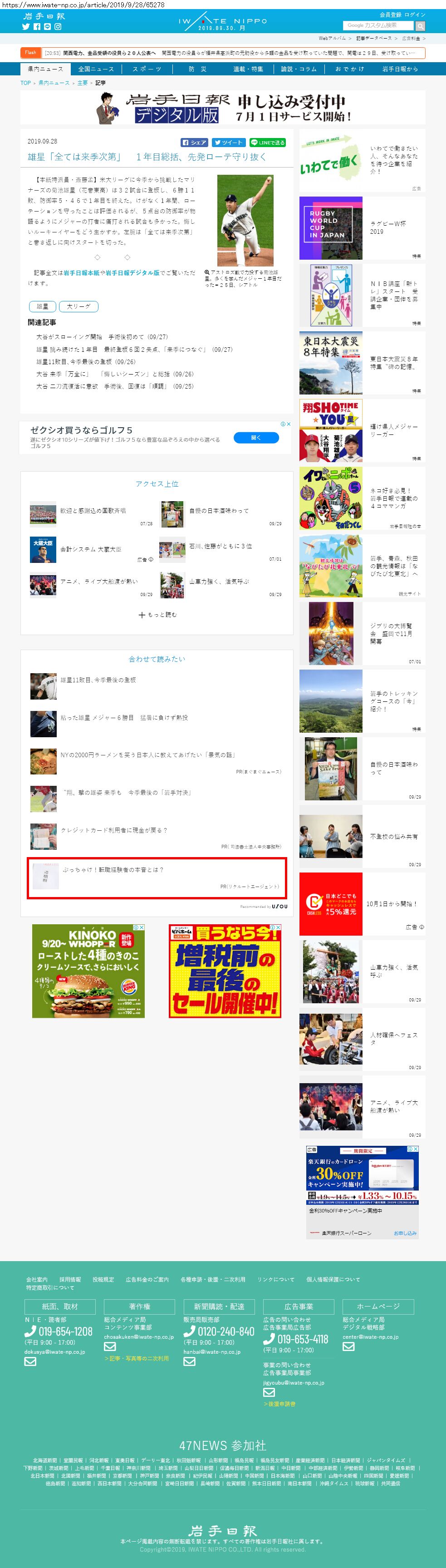The width and height of the screenshot is (446, 1568).
Task: Select the 雄星 tag chip
Action: 42,306
